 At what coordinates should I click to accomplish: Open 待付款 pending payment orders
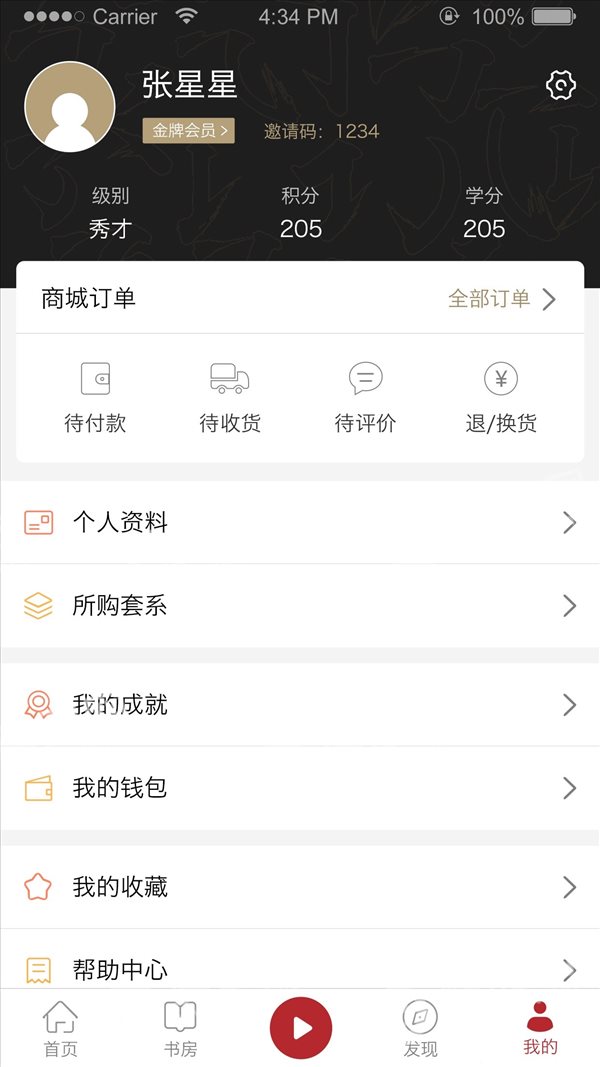pos(95,398)
